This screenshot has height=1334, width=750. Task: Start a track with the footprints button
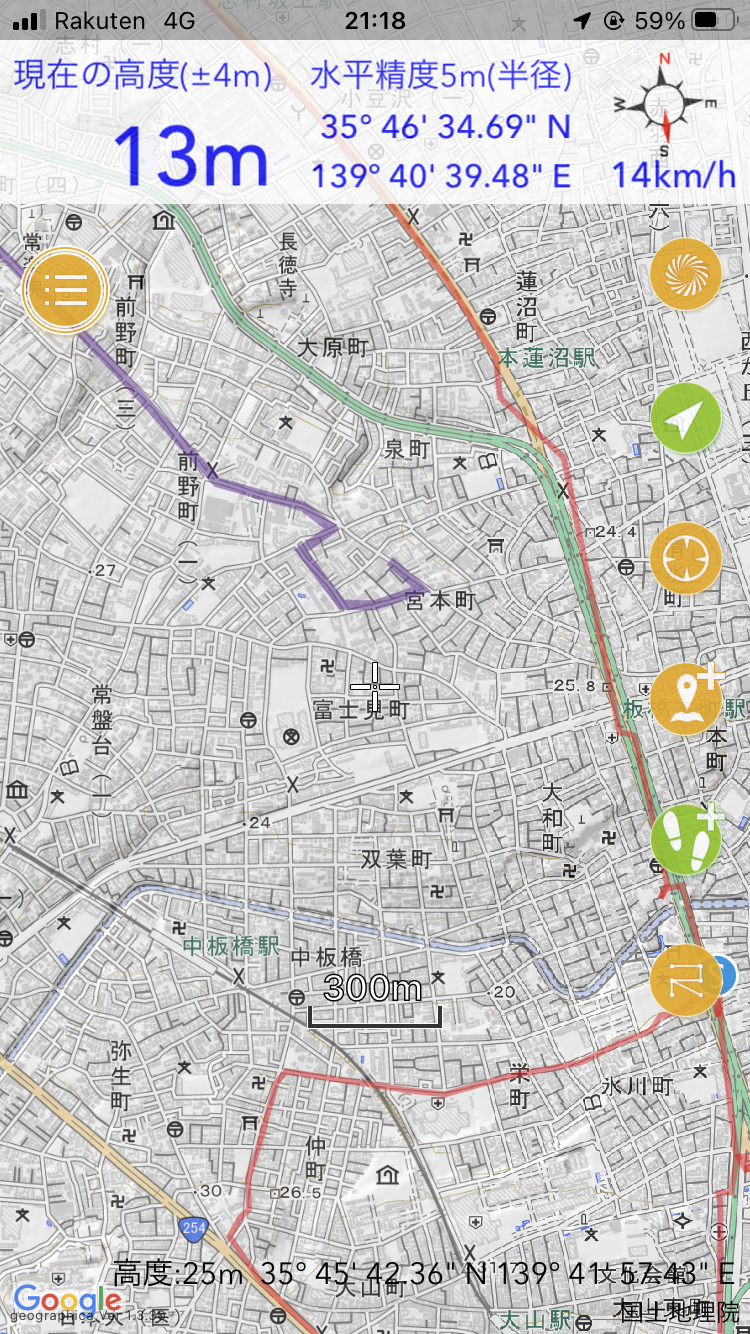coord(686,839)
